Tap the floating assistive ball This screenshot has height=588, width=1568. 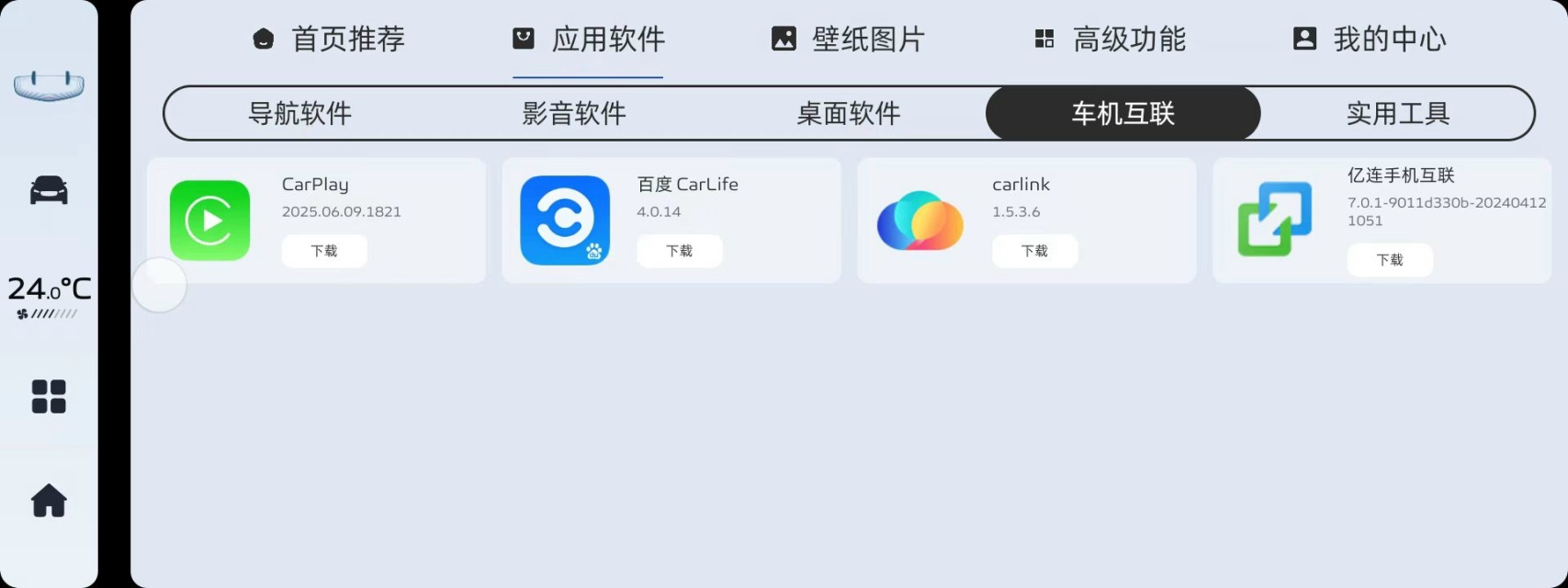(x=160, y=286)
